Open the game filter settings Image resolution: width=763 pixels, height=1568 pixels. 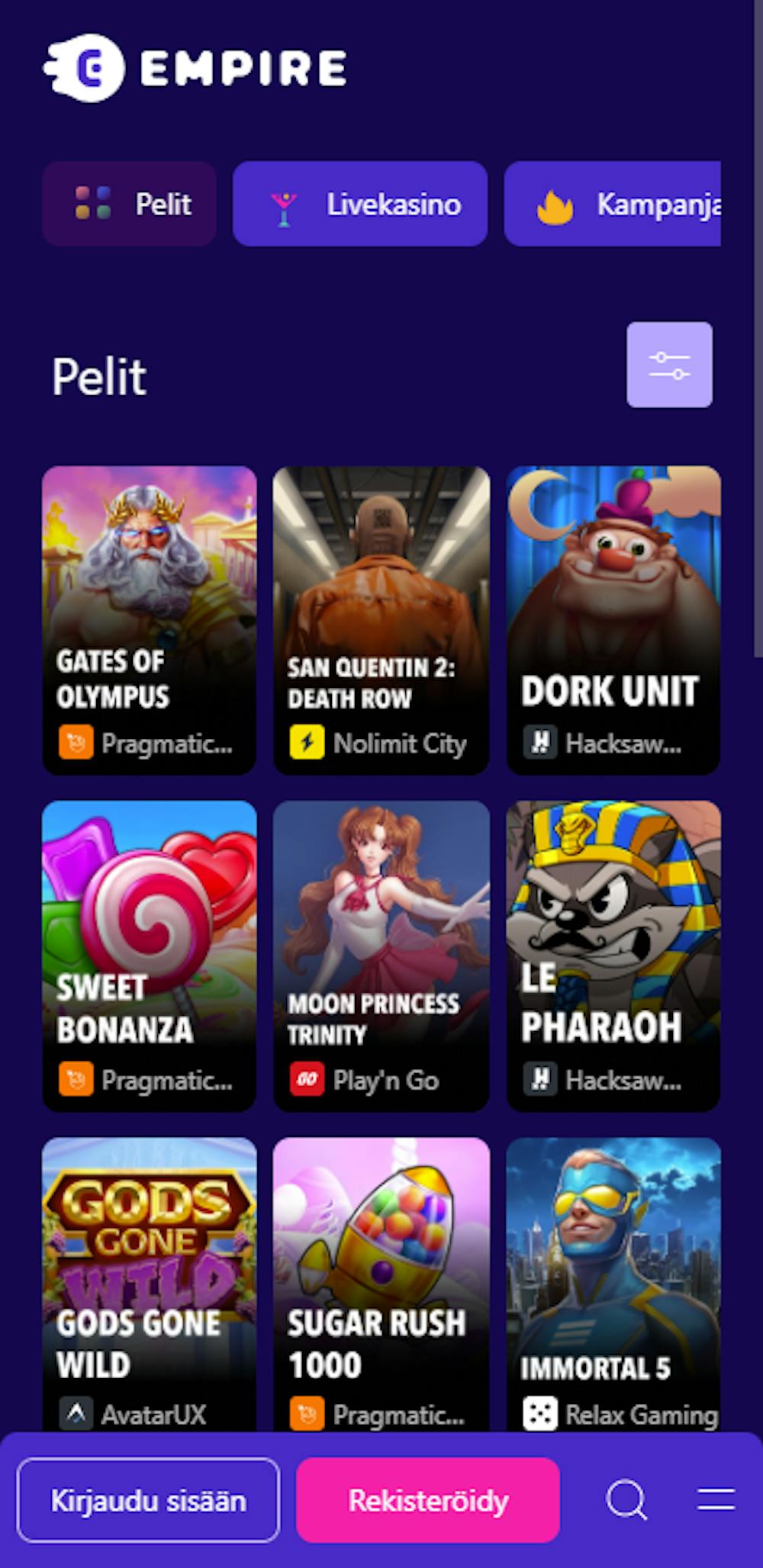pyautogui.click(x=669, y=365)
